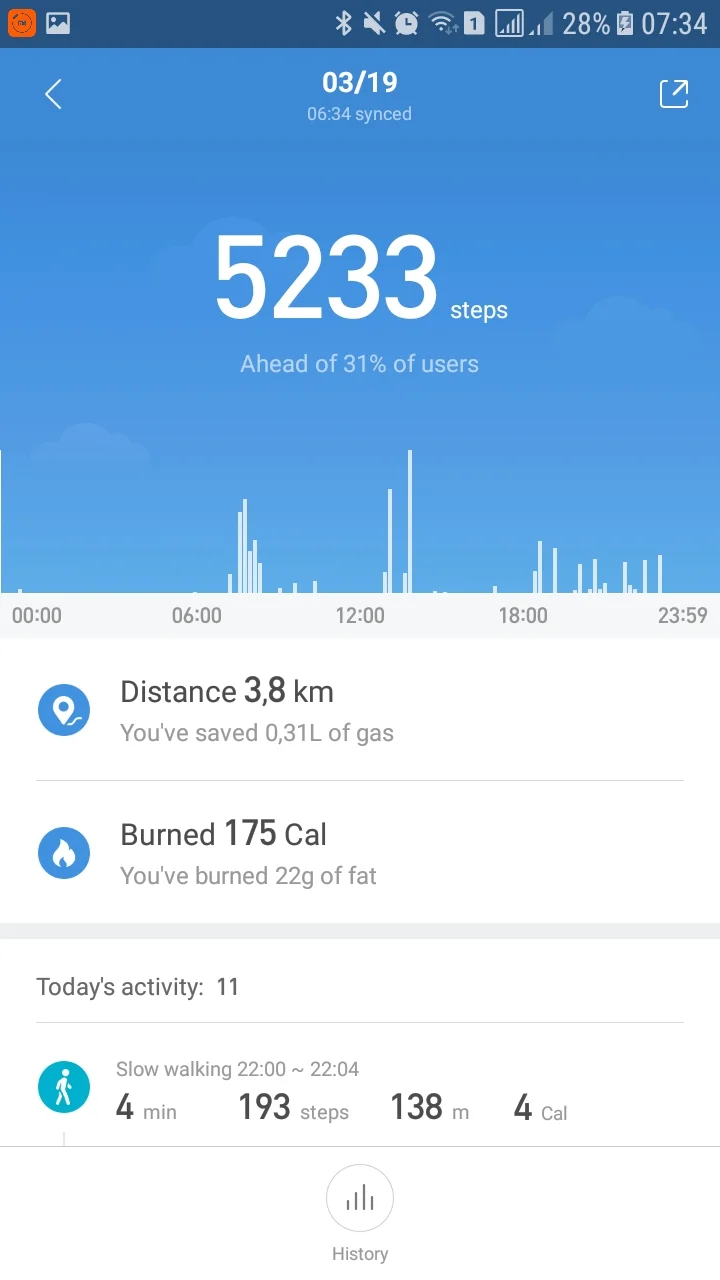
Task: Tap the Distance location pin icon
Action: point(64,710)
